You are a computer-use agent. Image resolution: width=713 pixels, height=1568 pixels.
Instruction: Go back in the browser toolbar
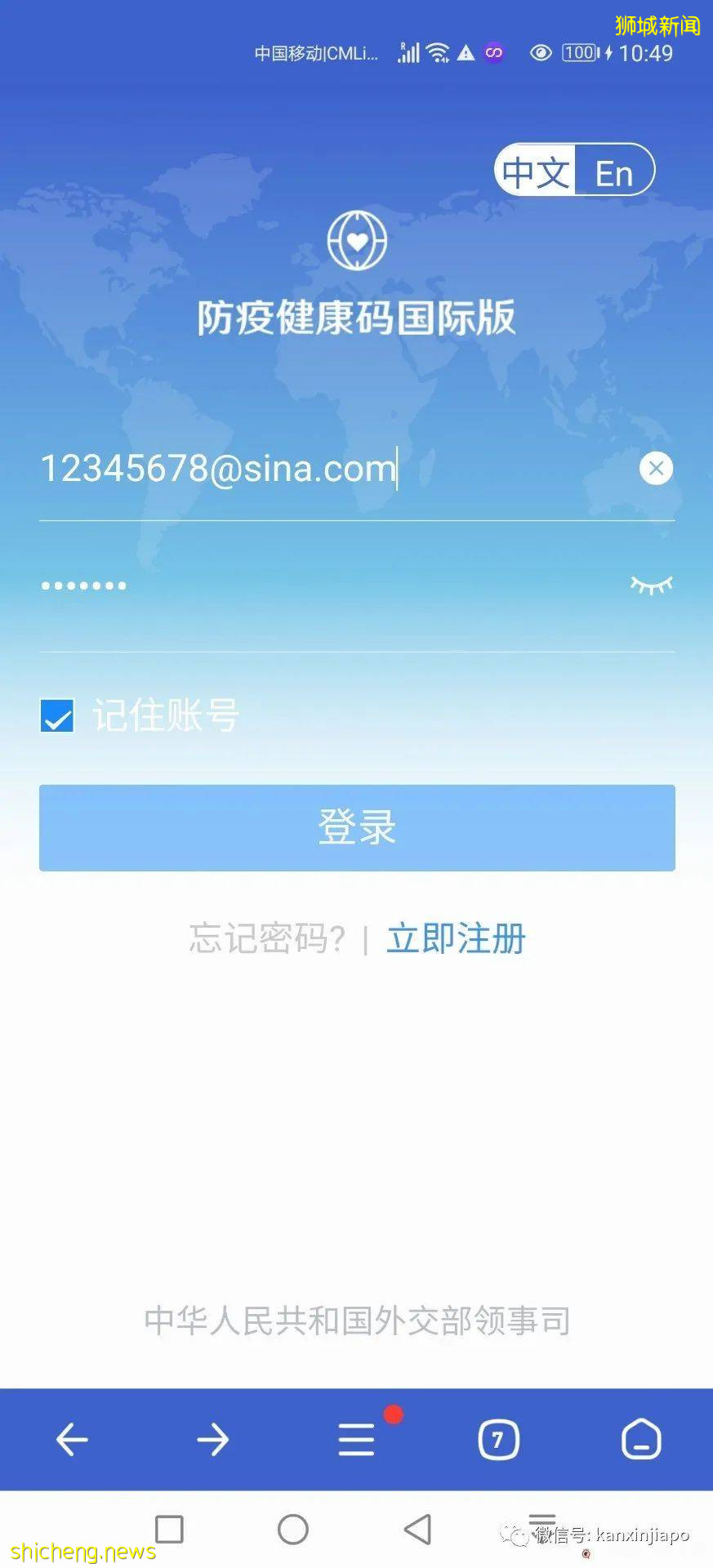(x=72, y=1439)
